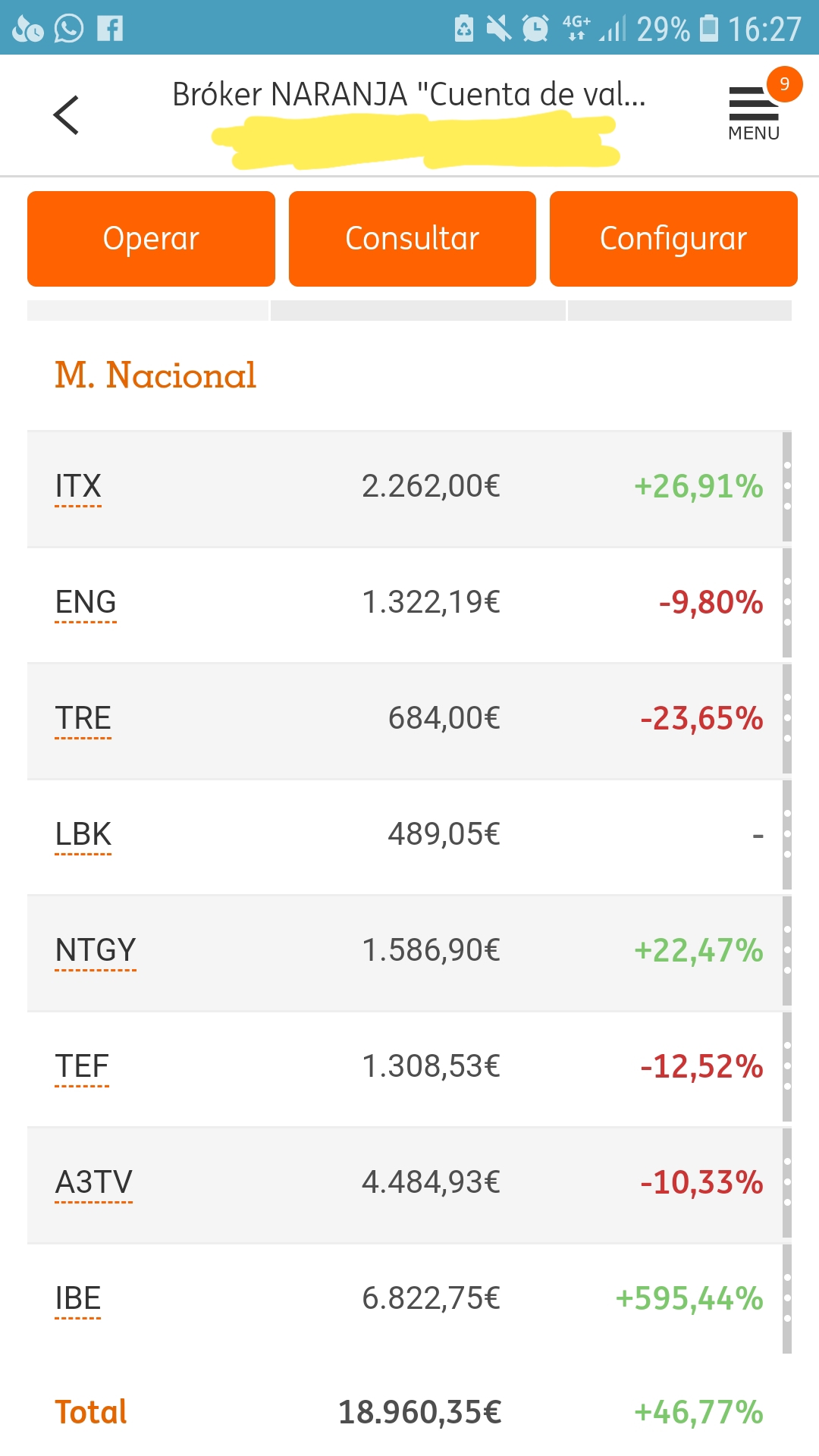Image resolution: width=819 pixels, height=1456 pixels.
Task: Select the Consultar button
Action: click(413, 239)
